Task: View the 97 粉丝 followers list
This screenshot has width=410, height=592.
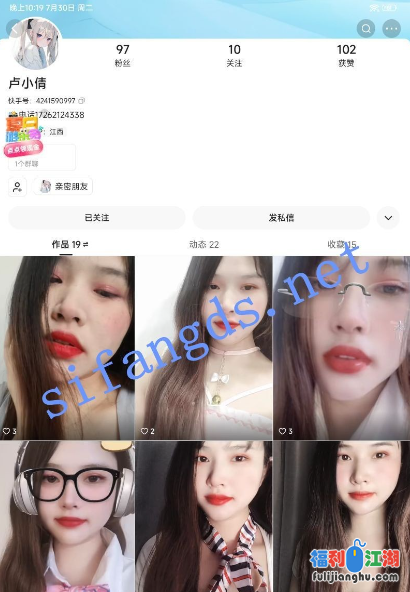Action: click(x=122, y=56)
